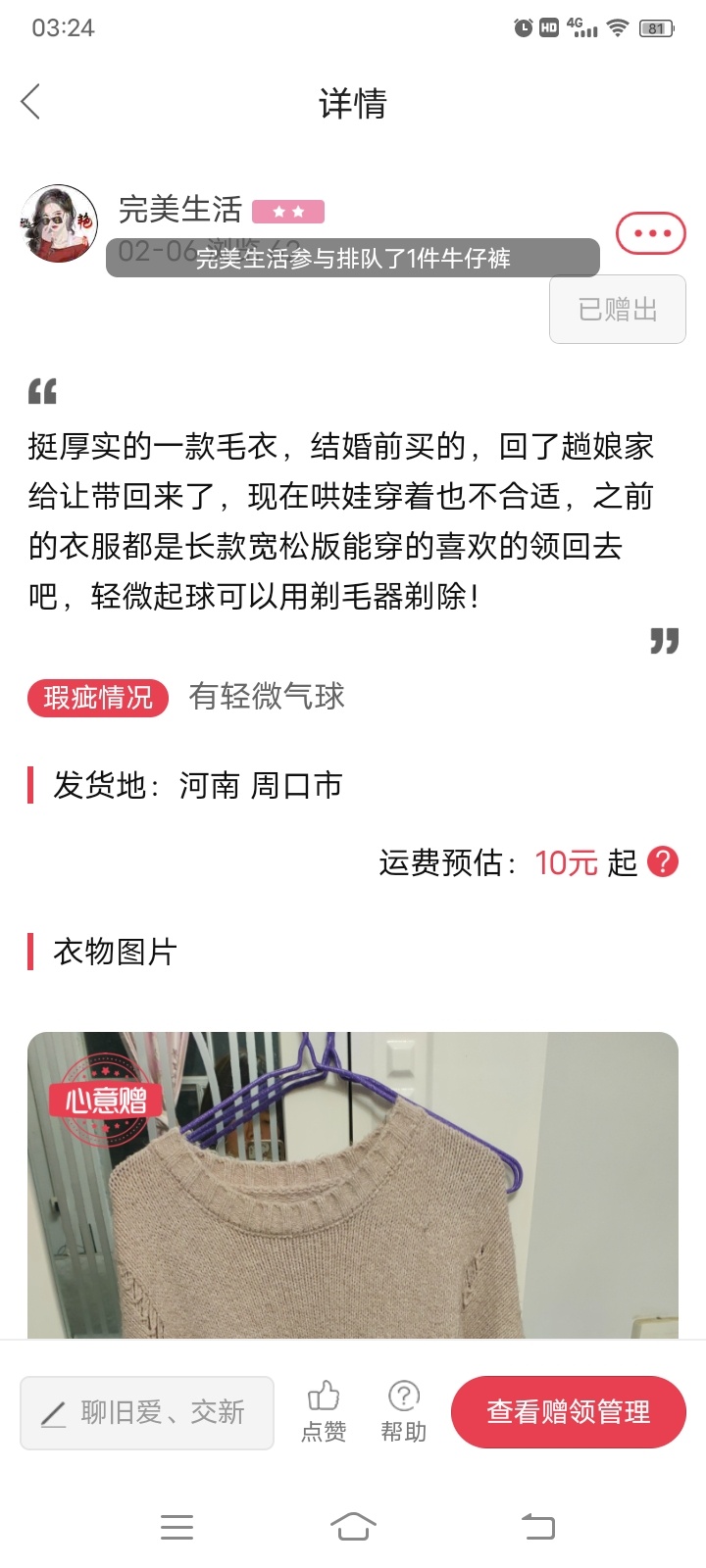Open 完美生活's profile avatar
Image resolution: width=706 pixels, height=1568 pixels.
(x=59, y=223)
